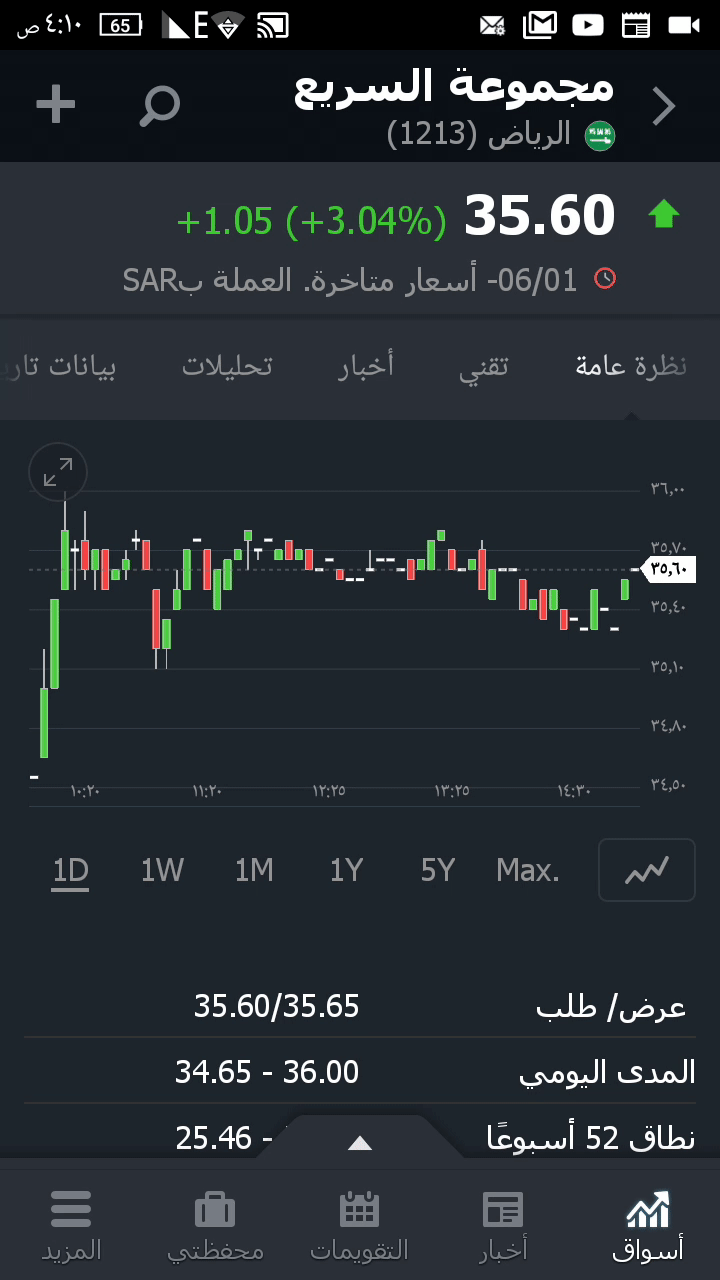
Task: Add this stock with the plus icon
Action: [56, 104]
